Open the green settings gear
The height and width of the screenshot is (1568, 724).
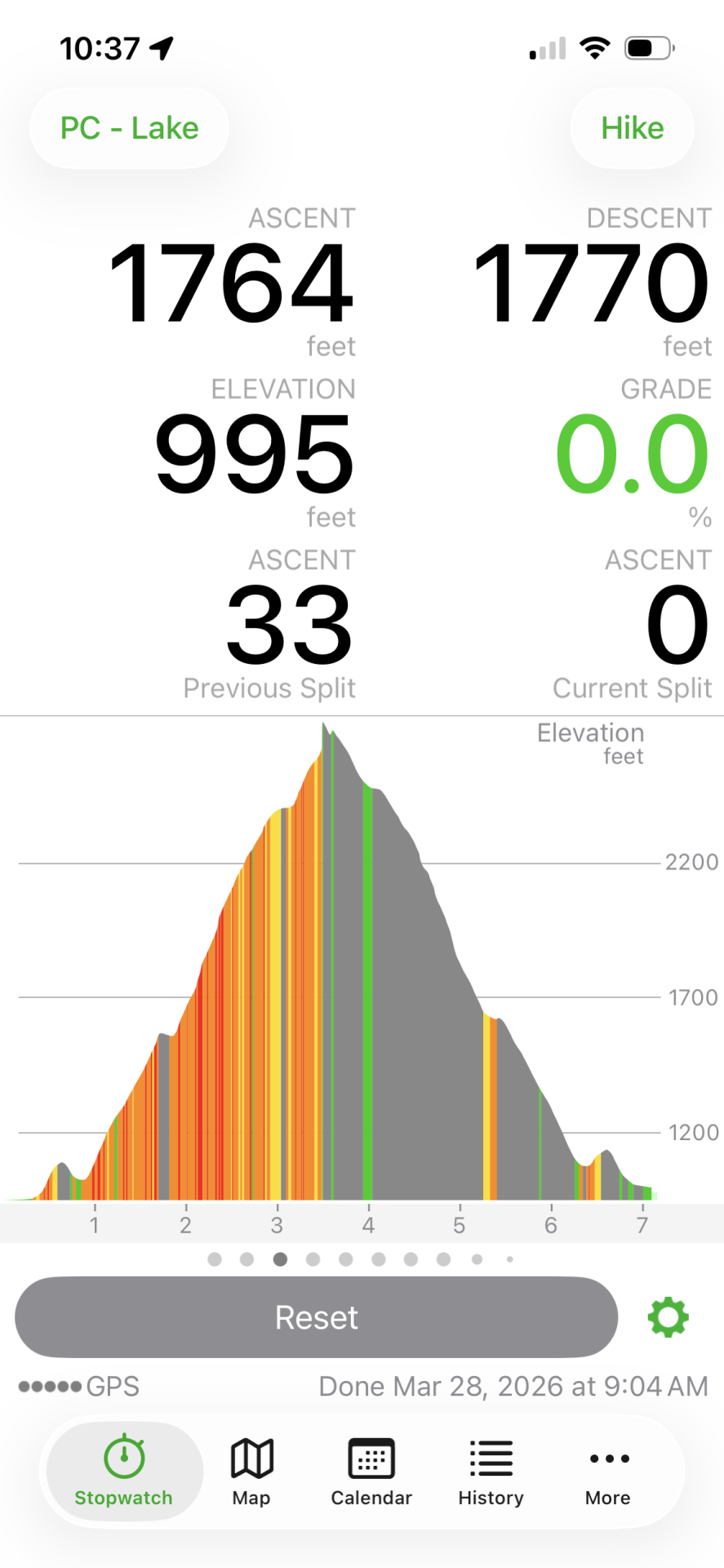pos(668,1317)
